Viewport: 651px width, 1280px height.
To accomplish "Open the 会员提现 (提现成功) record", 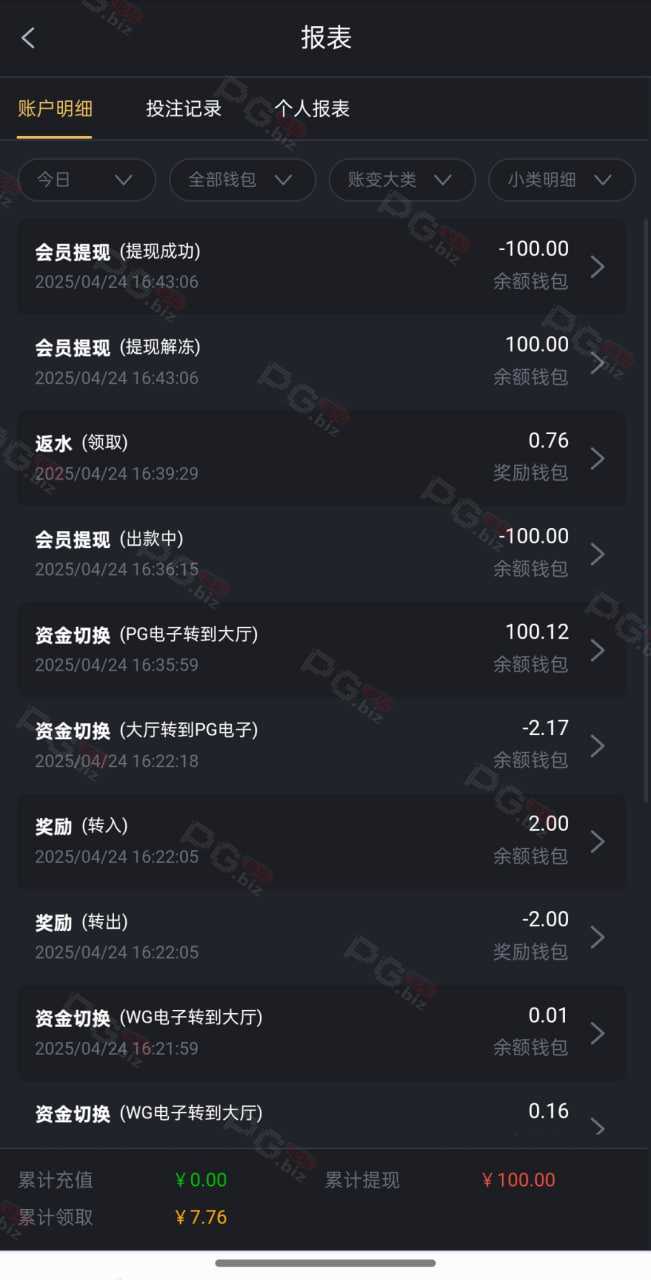I will pos(322,266).
